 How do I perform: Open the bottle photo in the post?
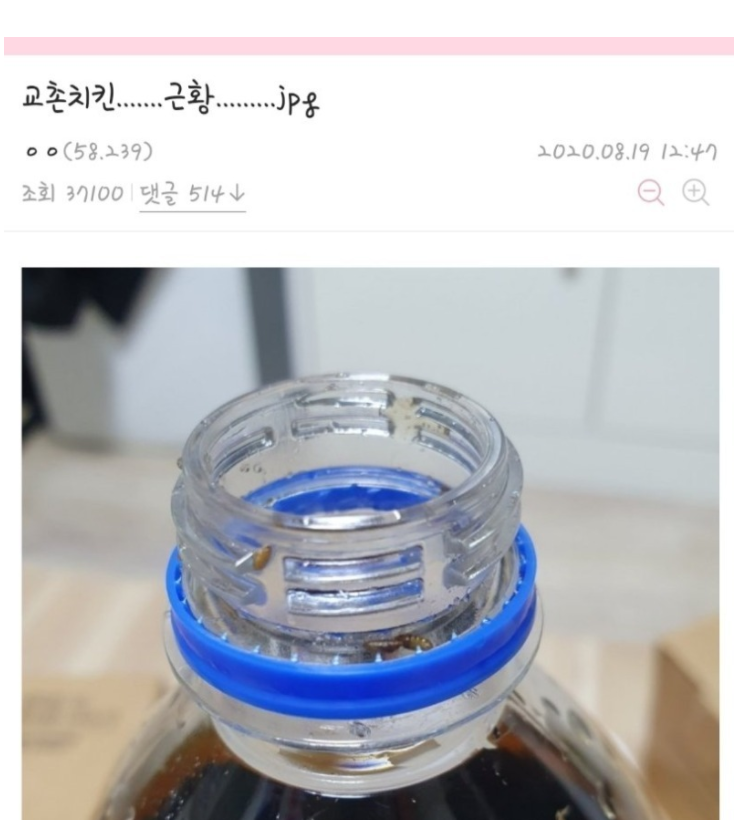click(x=370, y=540)
